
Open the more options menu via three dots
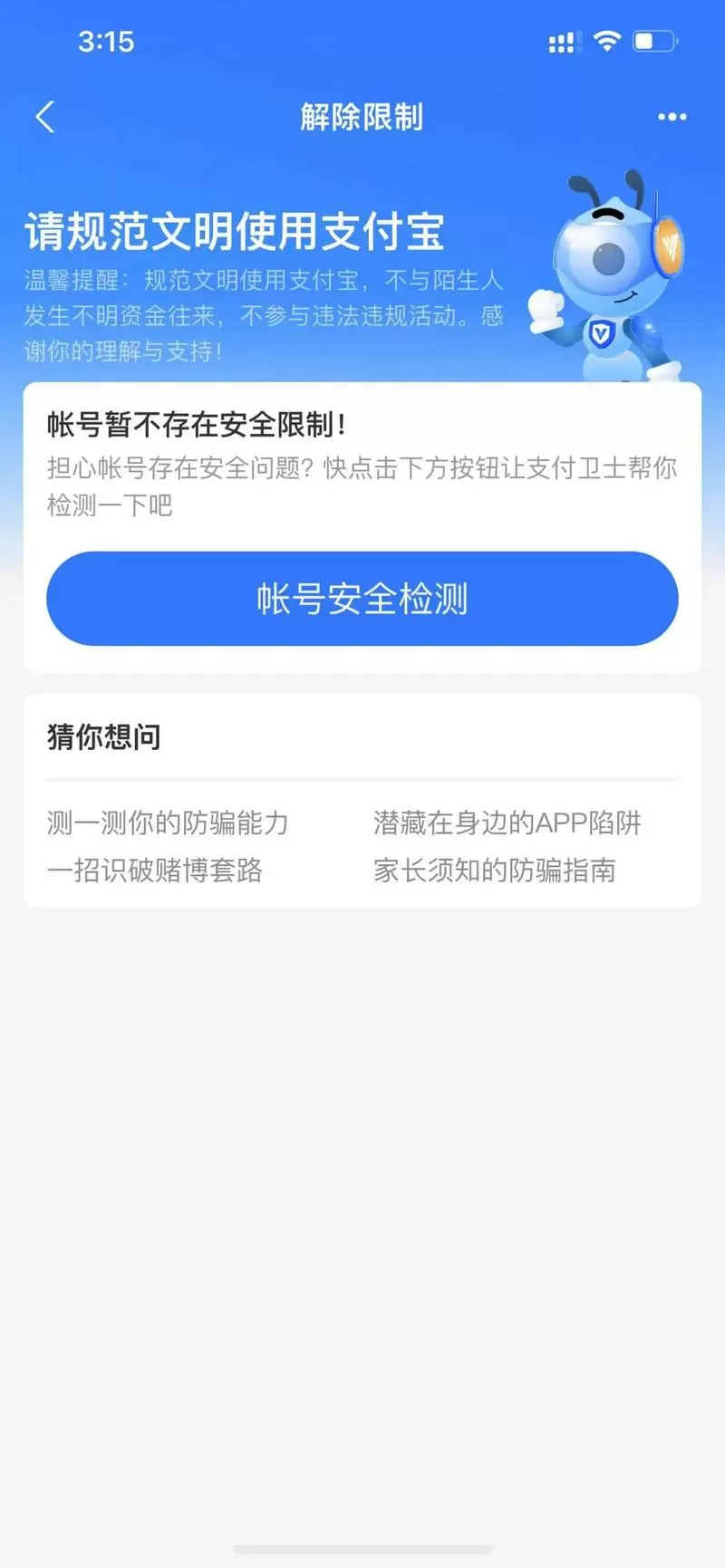click(x=672, y=117)
